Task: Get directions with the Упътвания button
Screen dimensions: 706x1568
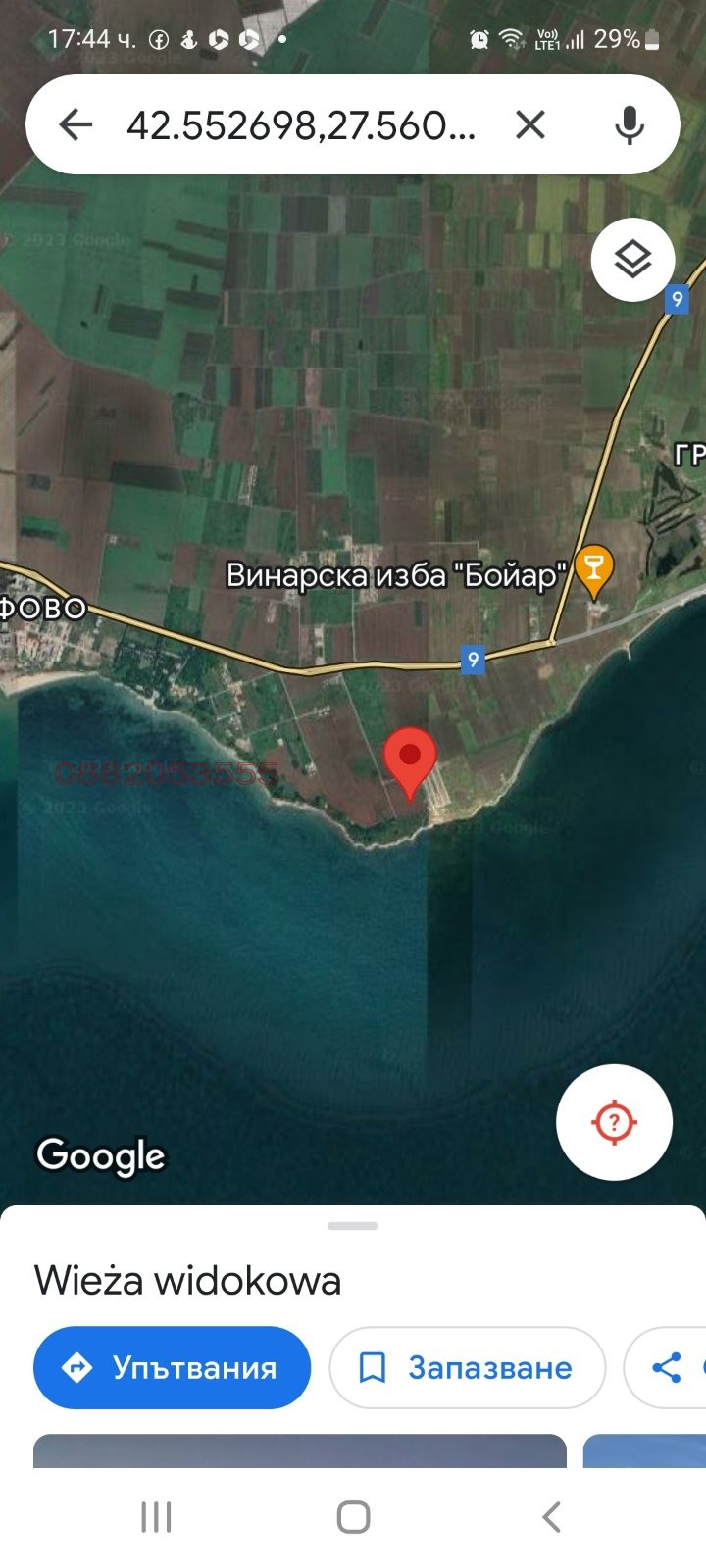Action: (x=172, y=1367)
